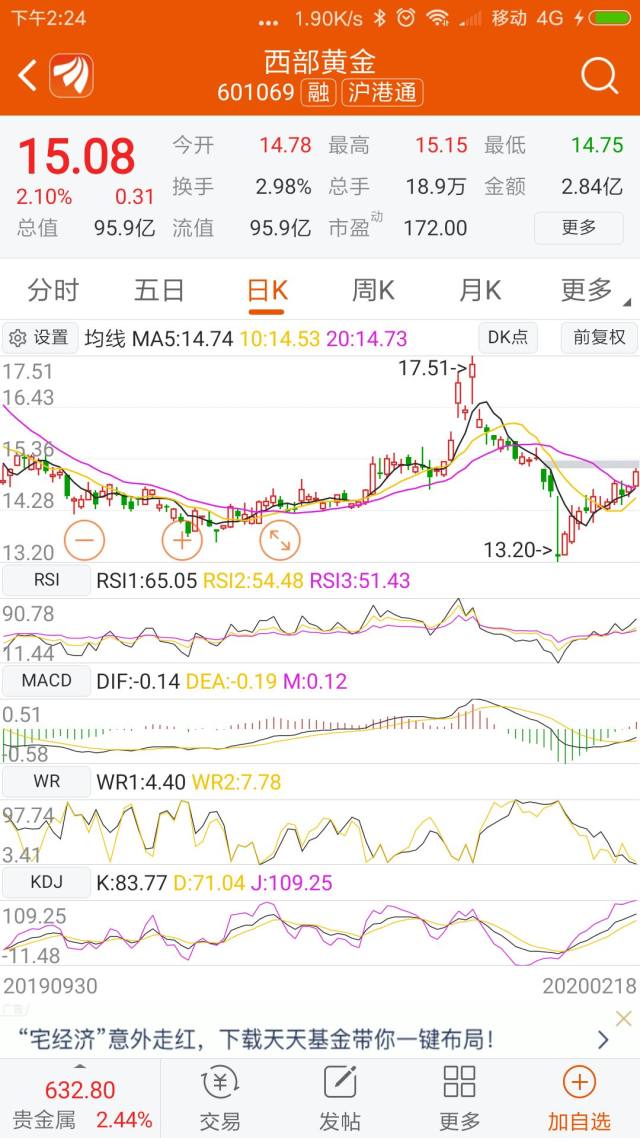Open chart 设置 settings
Screen dimensions: 640x1138
coord(41,338)
